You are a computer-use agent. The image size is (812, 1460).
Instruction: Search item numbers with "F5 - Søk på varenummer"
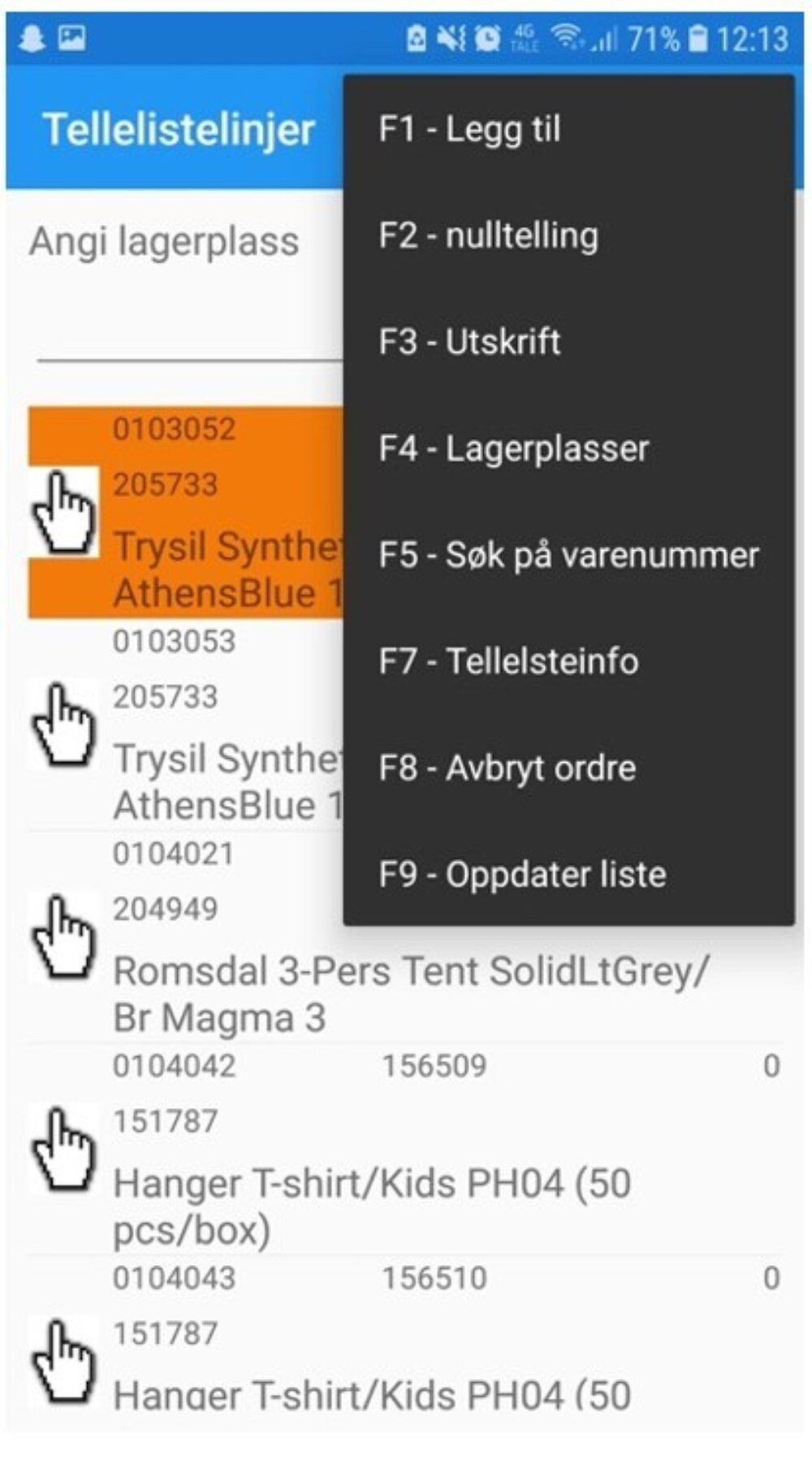tap(568, 555)
